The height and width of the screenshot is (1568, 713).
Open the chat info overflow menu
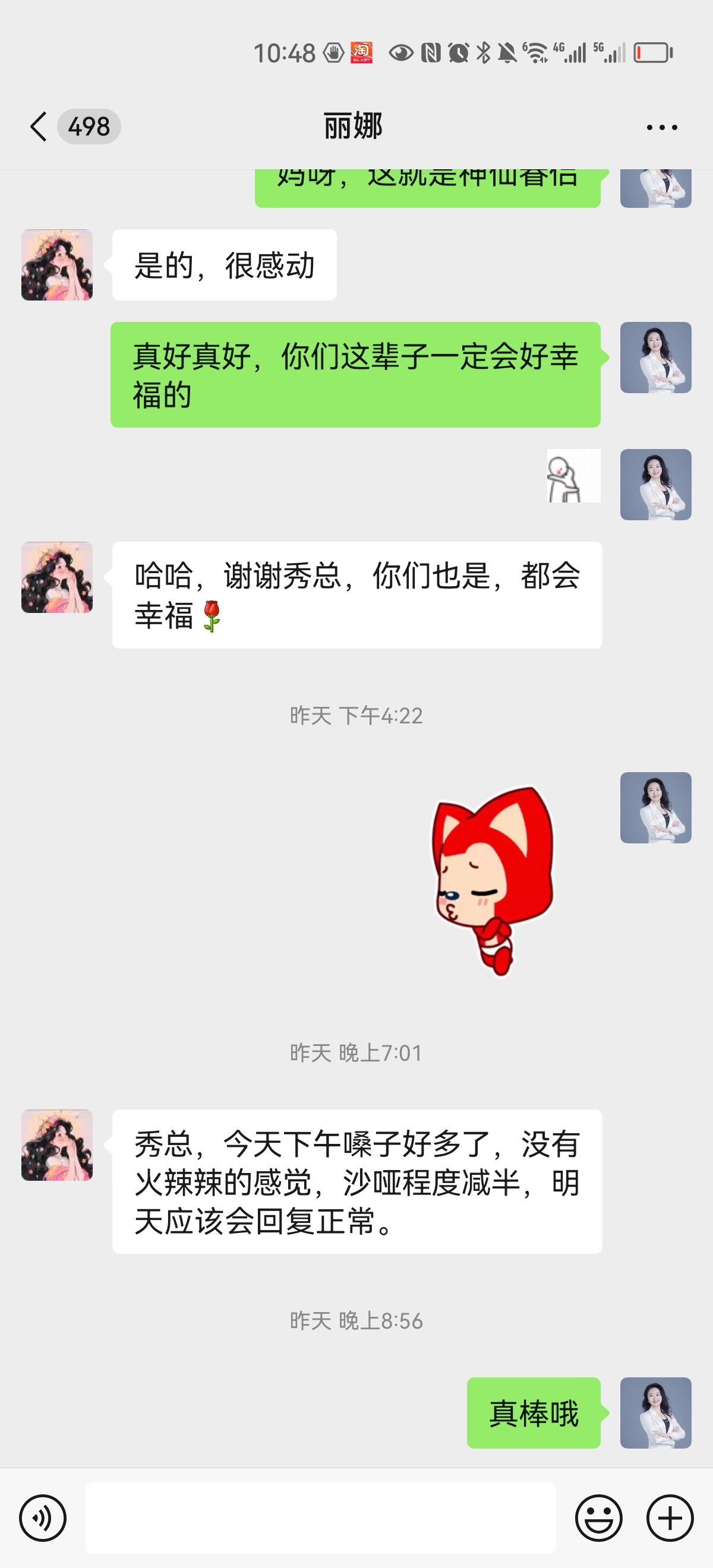pyautogui.click(x=662, y=127)
